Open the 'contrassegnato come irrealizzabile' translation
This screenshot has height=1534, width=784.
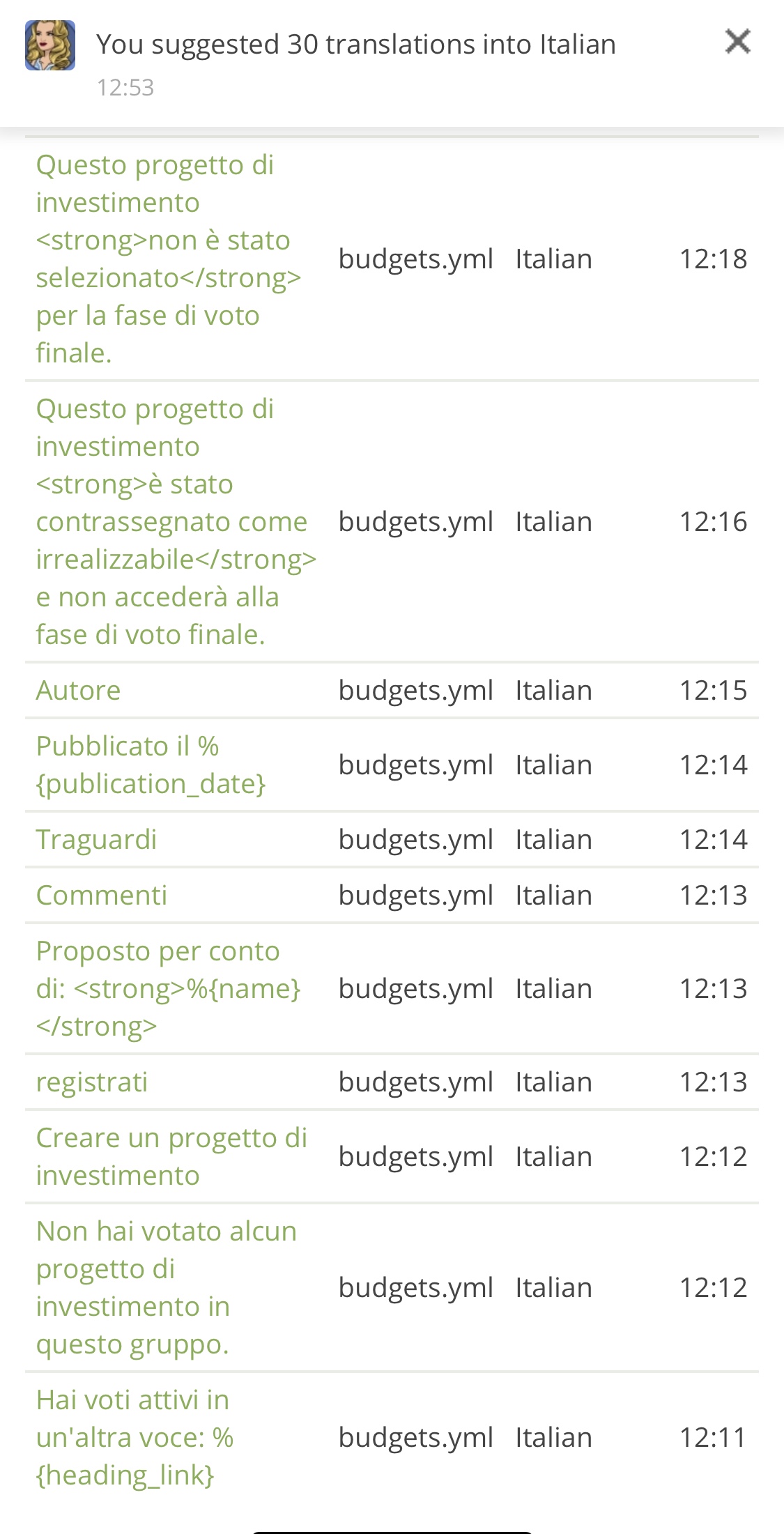[176, 522]
